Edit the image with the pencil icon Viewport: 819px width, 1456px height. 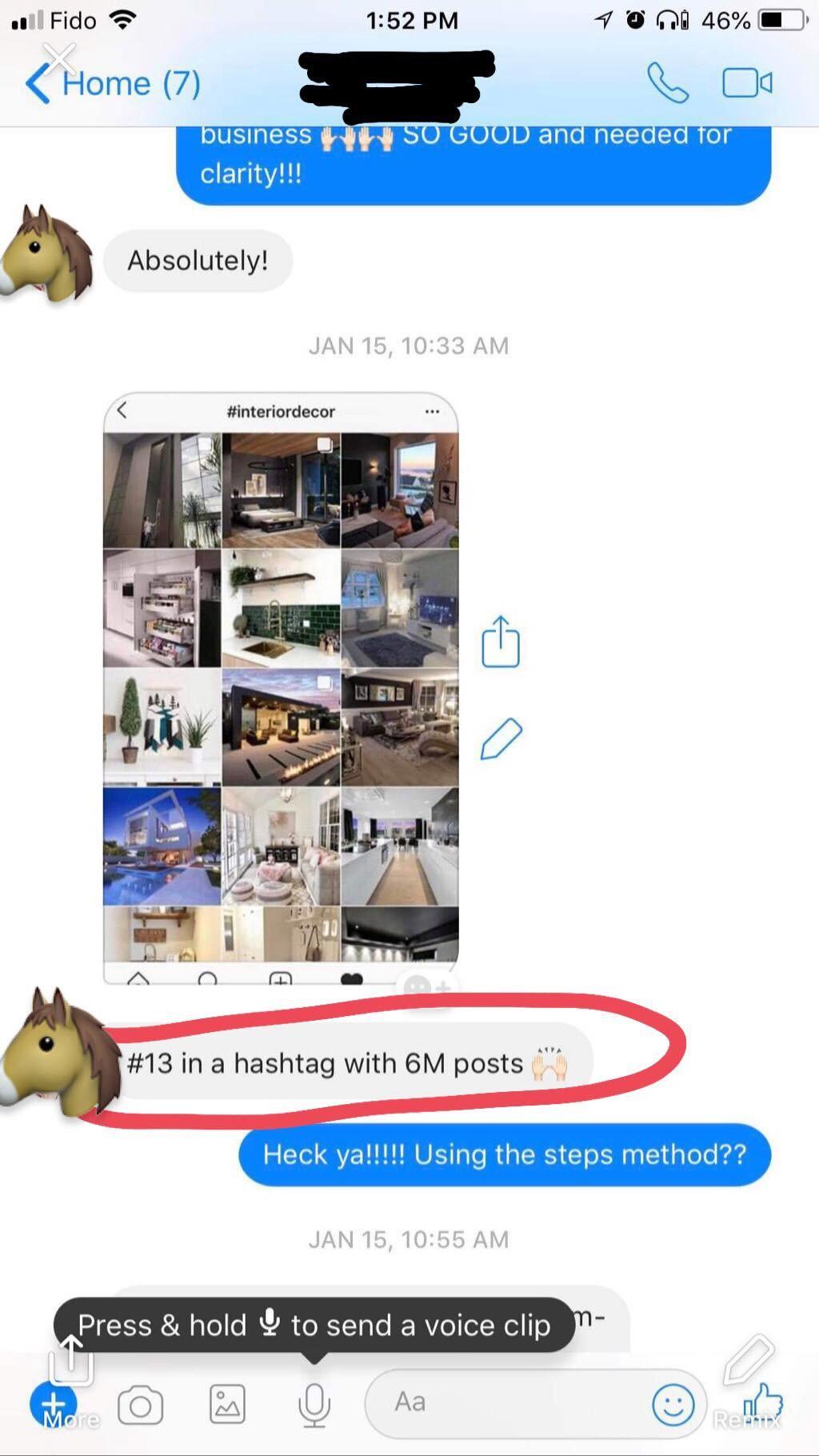501,739
